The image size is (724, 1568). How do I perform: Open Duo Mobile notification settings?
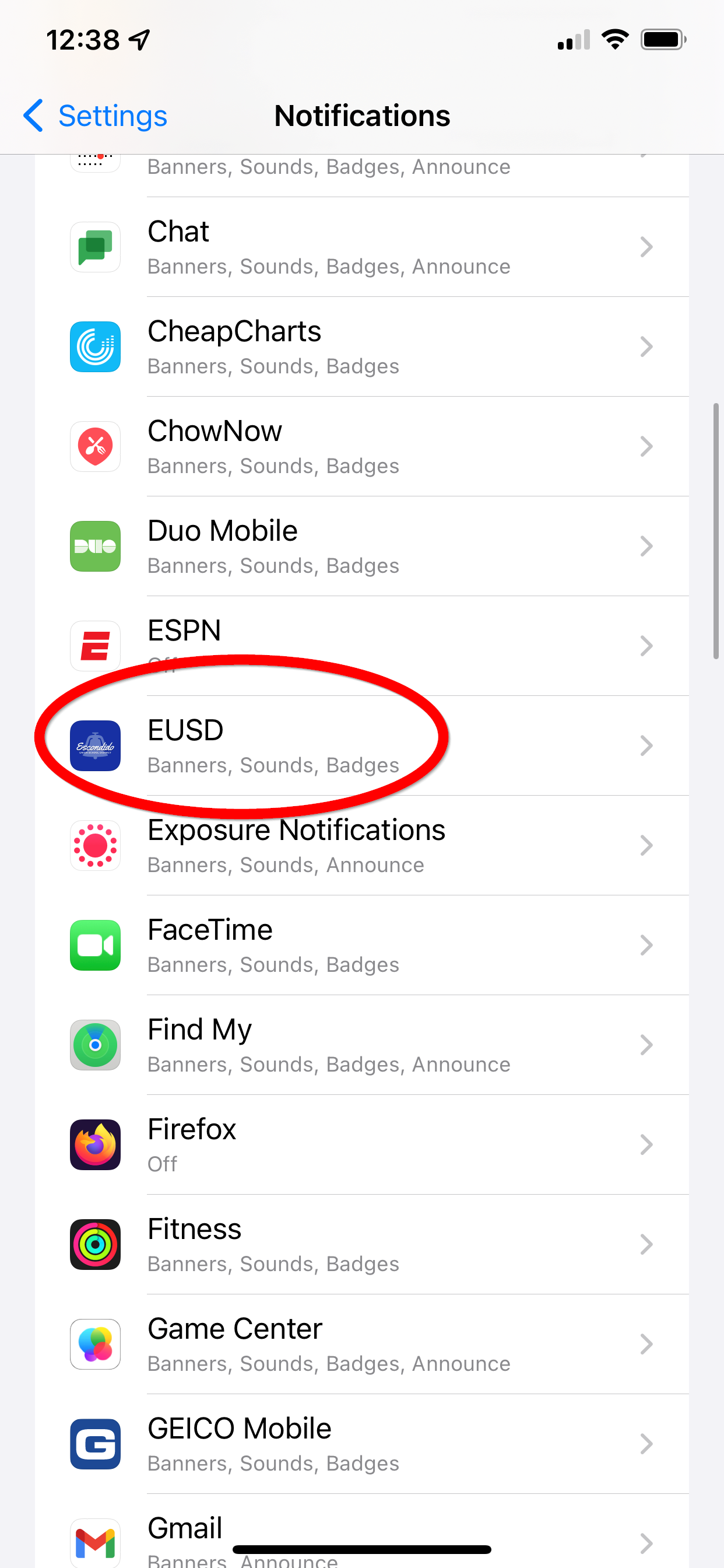click(x=361, y=547)
